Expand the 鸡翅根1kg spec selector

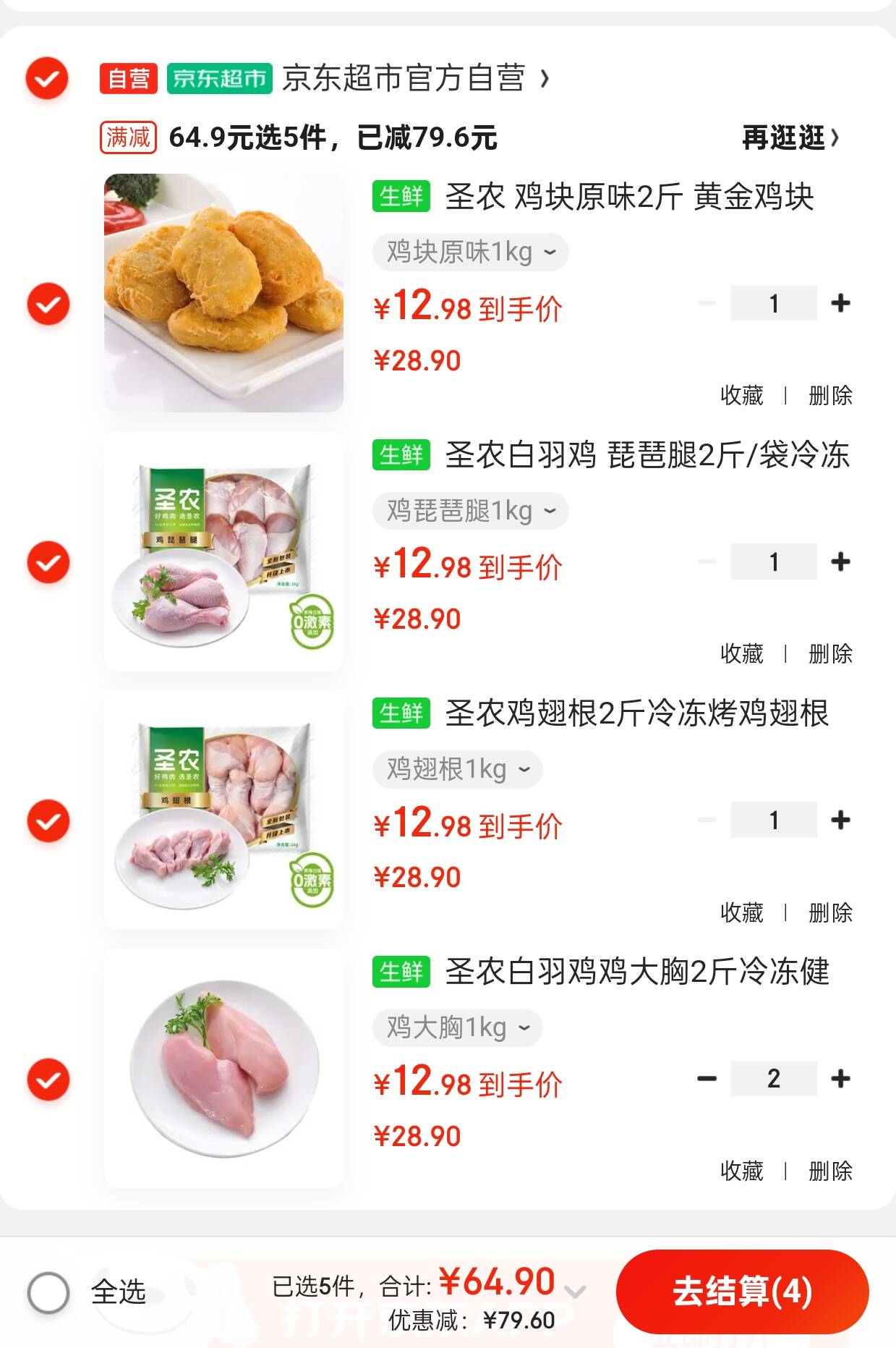[457, 769]
